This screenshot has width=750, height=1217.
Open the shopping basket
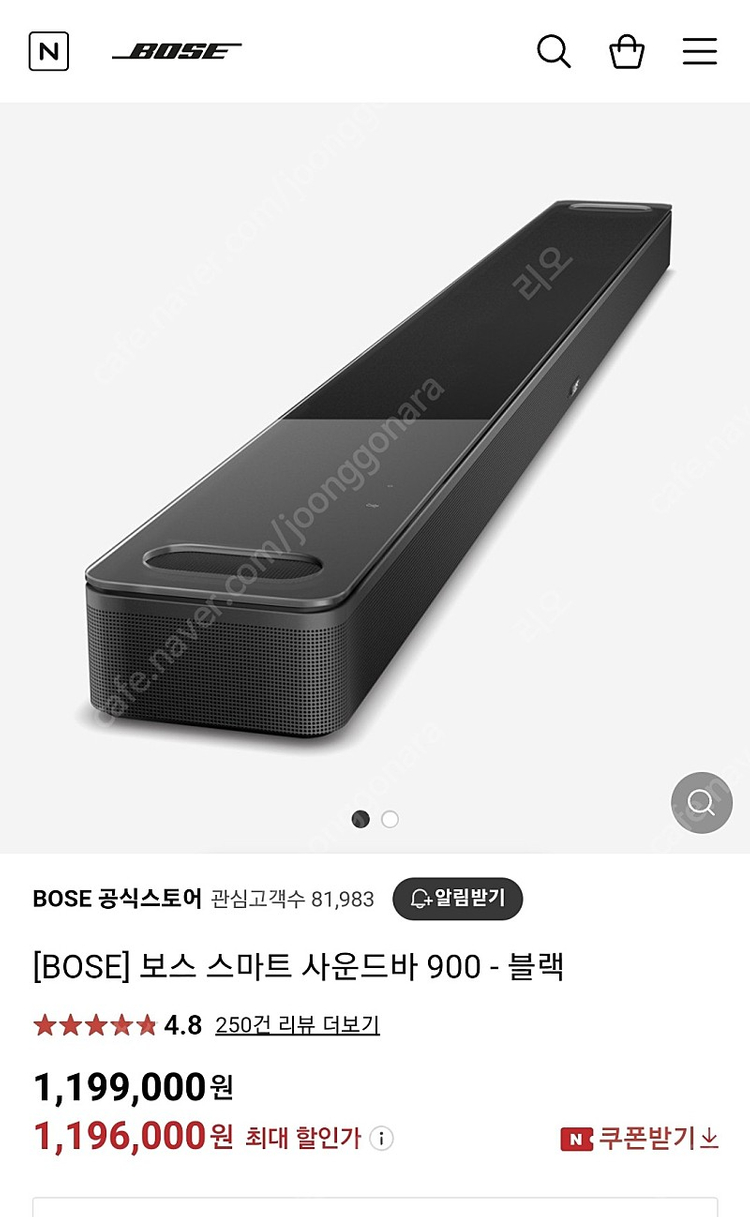(626, 51)
